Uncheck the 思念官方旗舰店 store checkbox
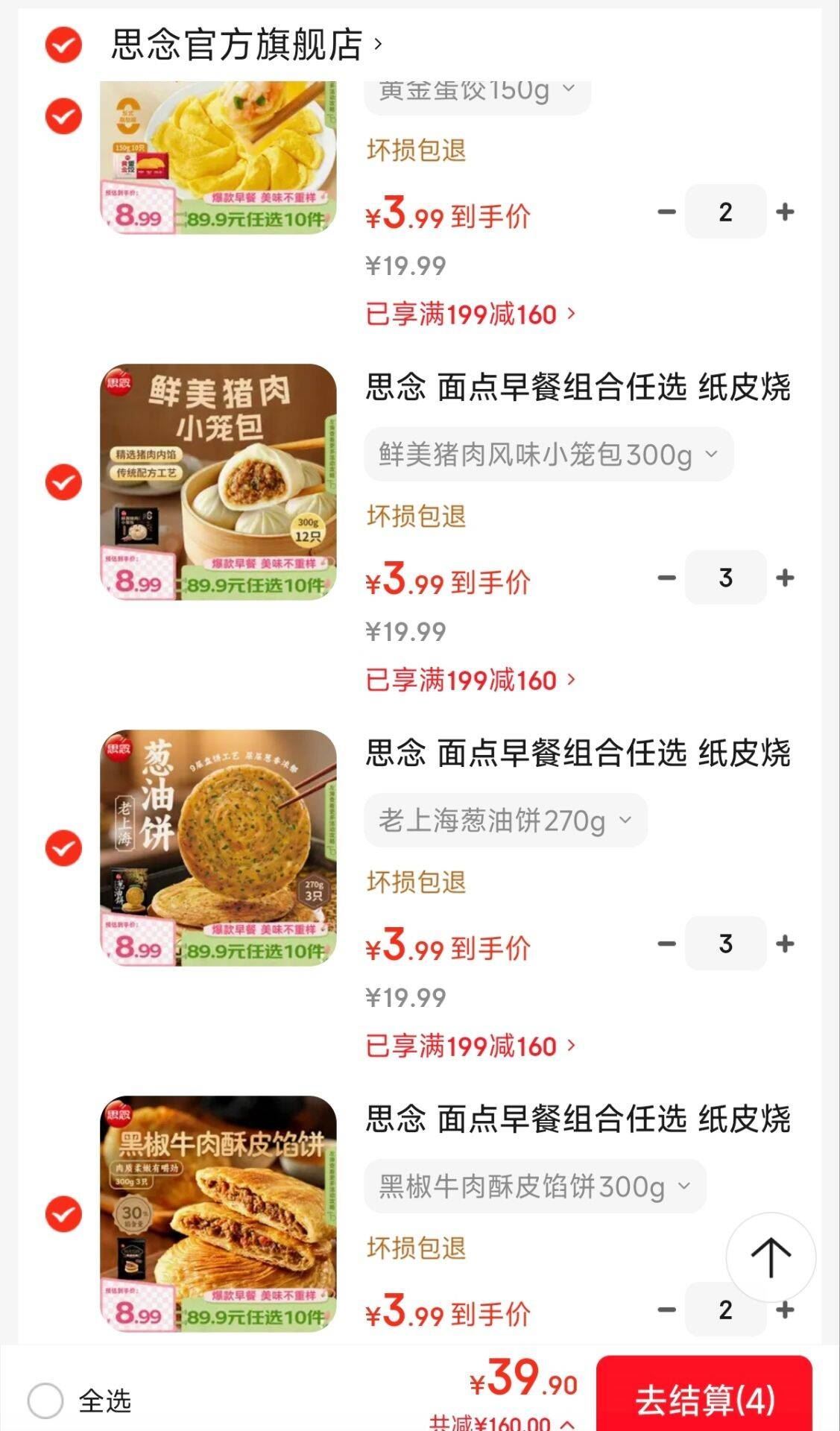Screen dimensions: 840x1431 [63, 45]
